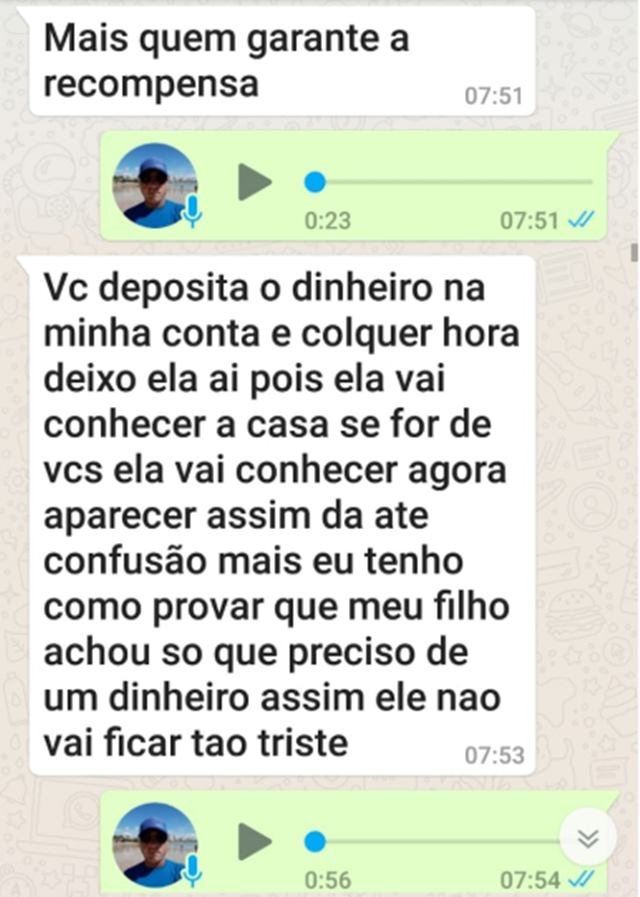Jump to latest messages with the down arrow

[x=588, y=838]
